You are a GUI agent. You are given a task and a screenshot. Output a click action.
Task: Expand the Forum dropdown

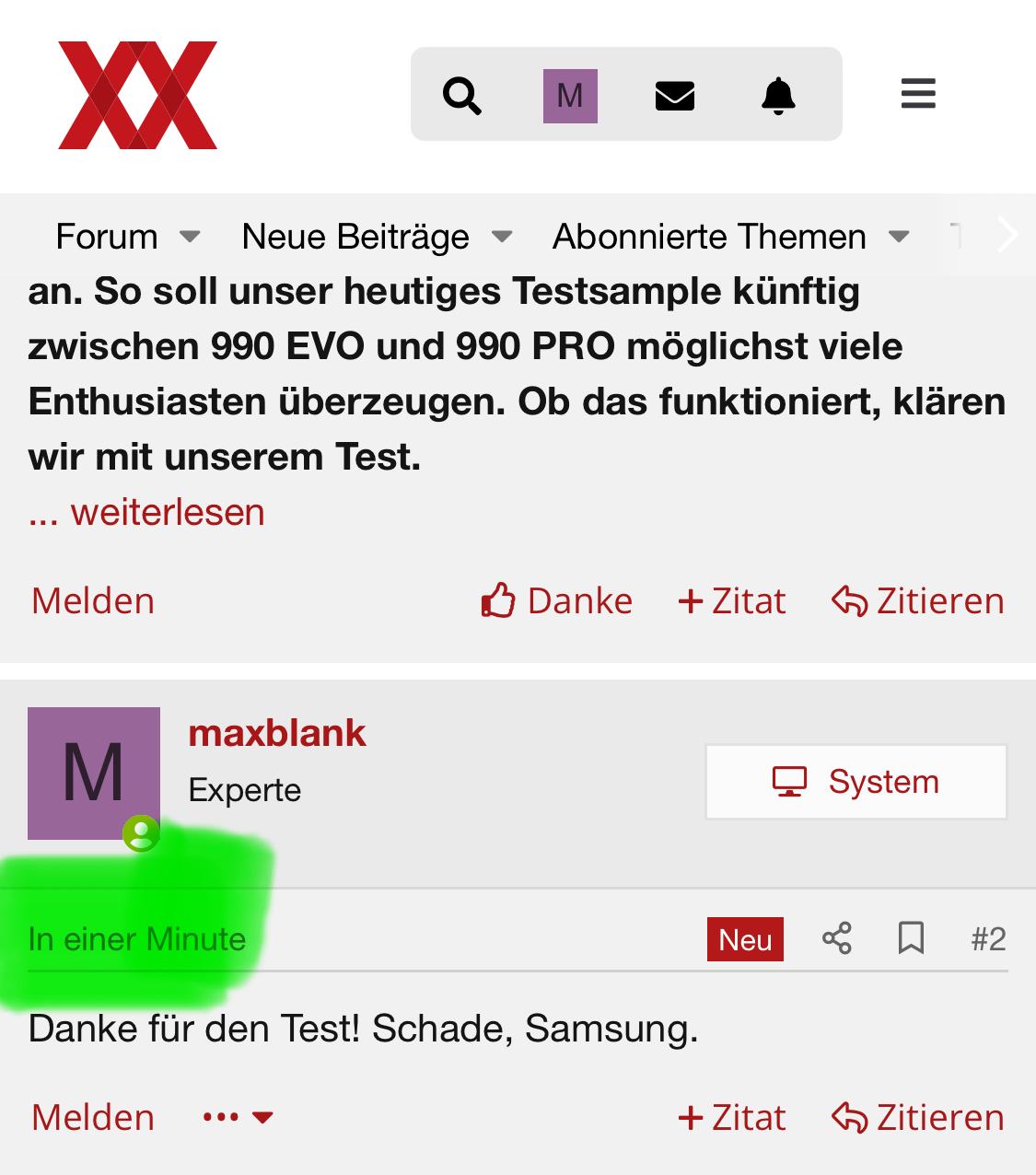tap(190, 237)
